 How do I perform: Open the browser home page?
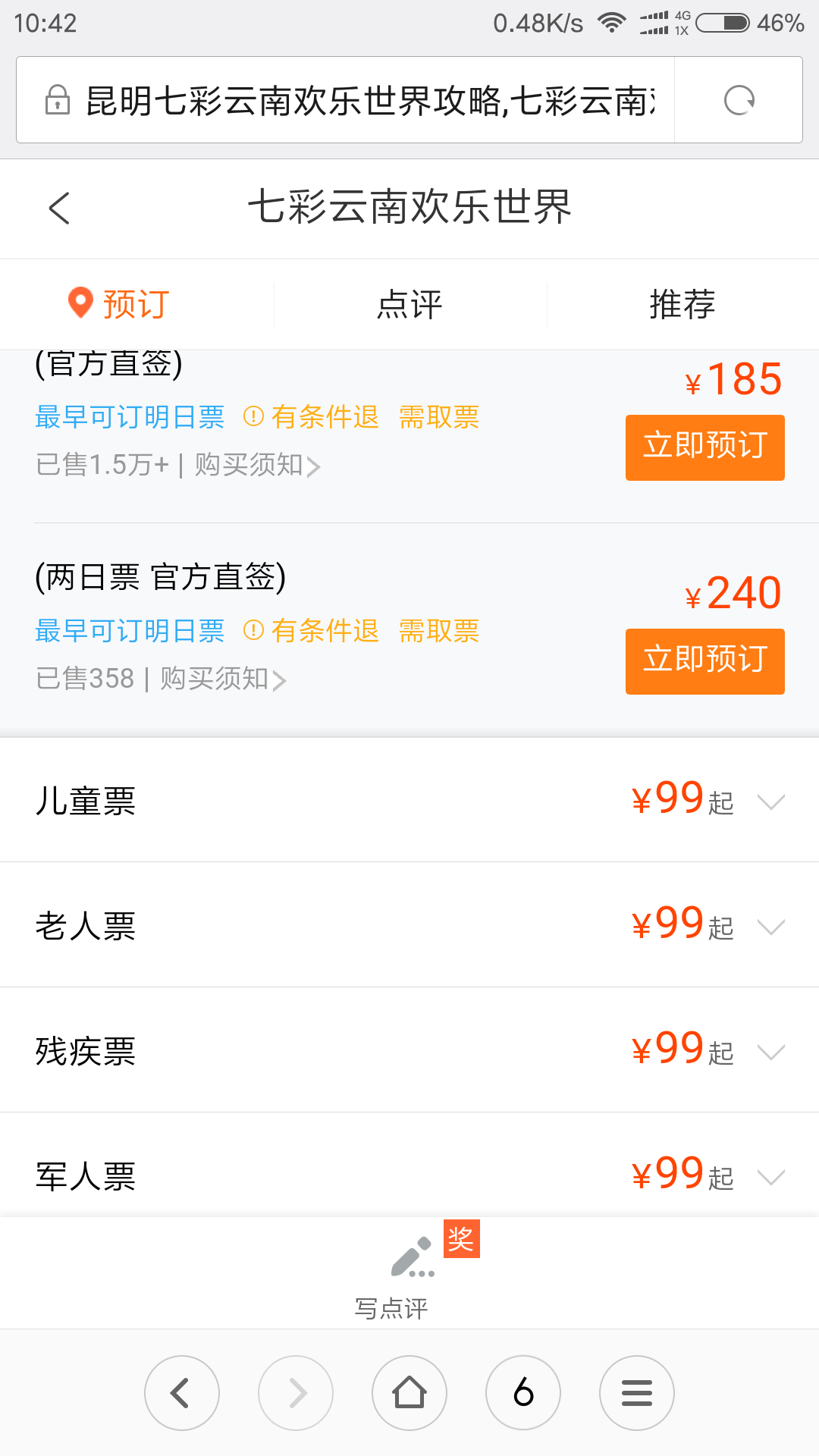(409, 1392)
